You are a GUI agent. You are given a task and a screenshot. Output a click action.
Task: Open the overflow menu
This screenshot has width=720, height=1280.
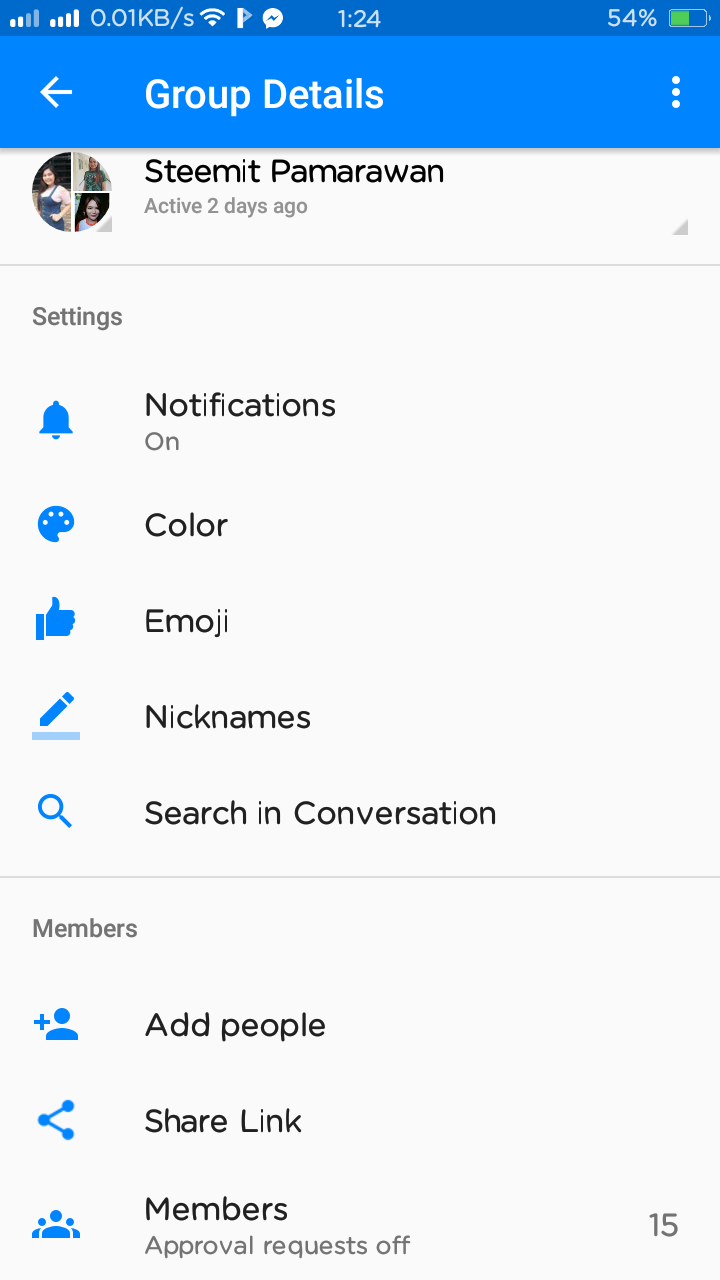pos(676,93)
